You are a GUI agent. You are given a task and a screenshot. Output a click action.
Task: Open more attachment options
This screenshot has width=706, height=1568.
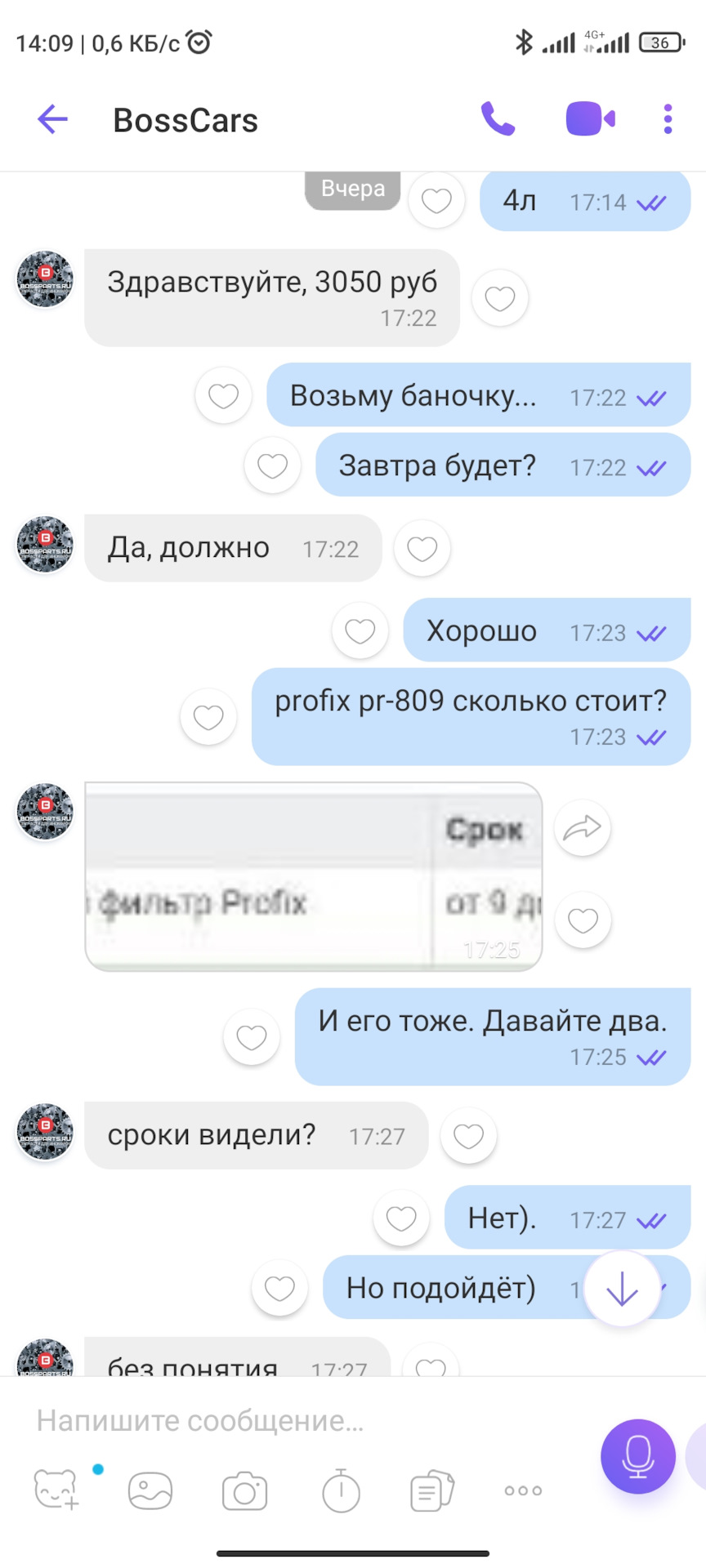[523, 1490]
